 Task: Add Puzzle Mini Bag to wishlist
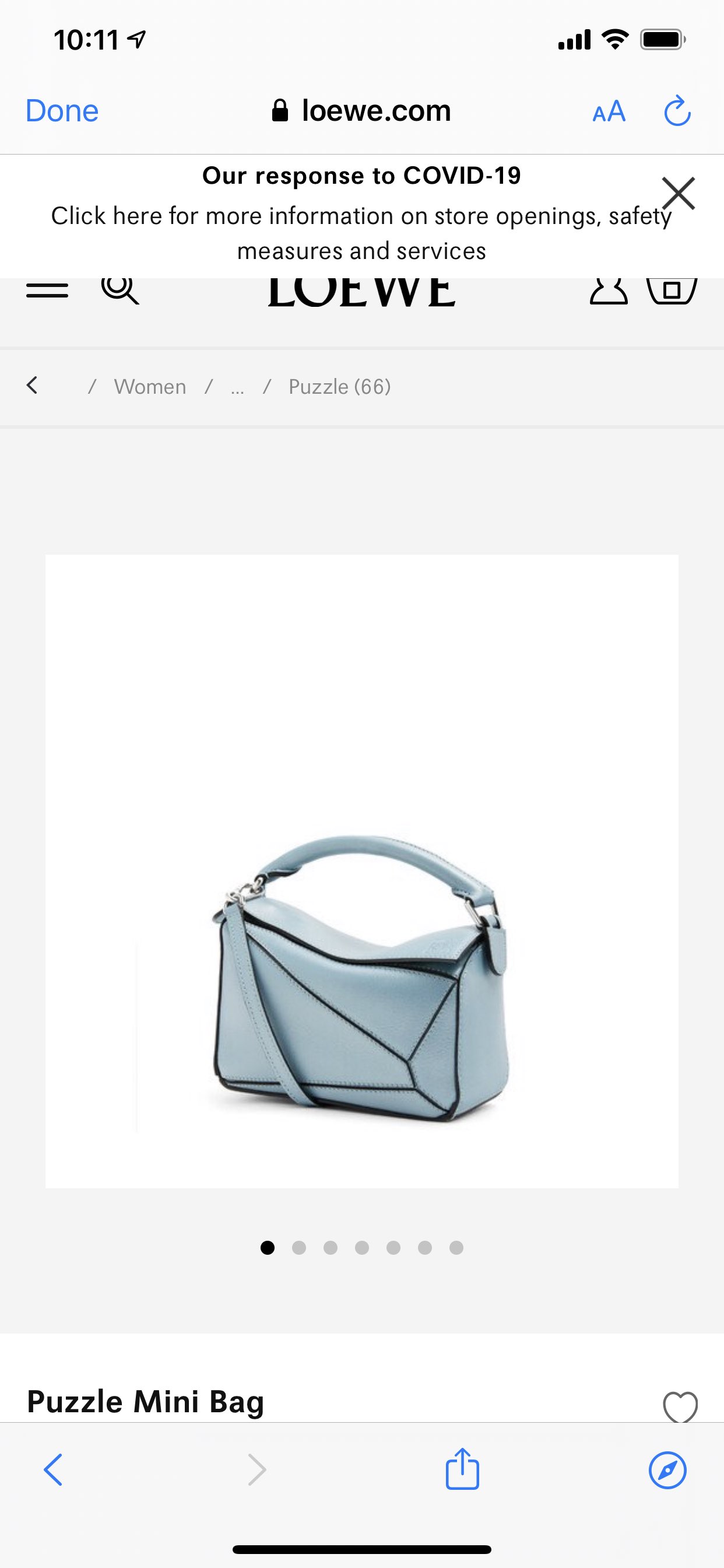[680, 1406]
